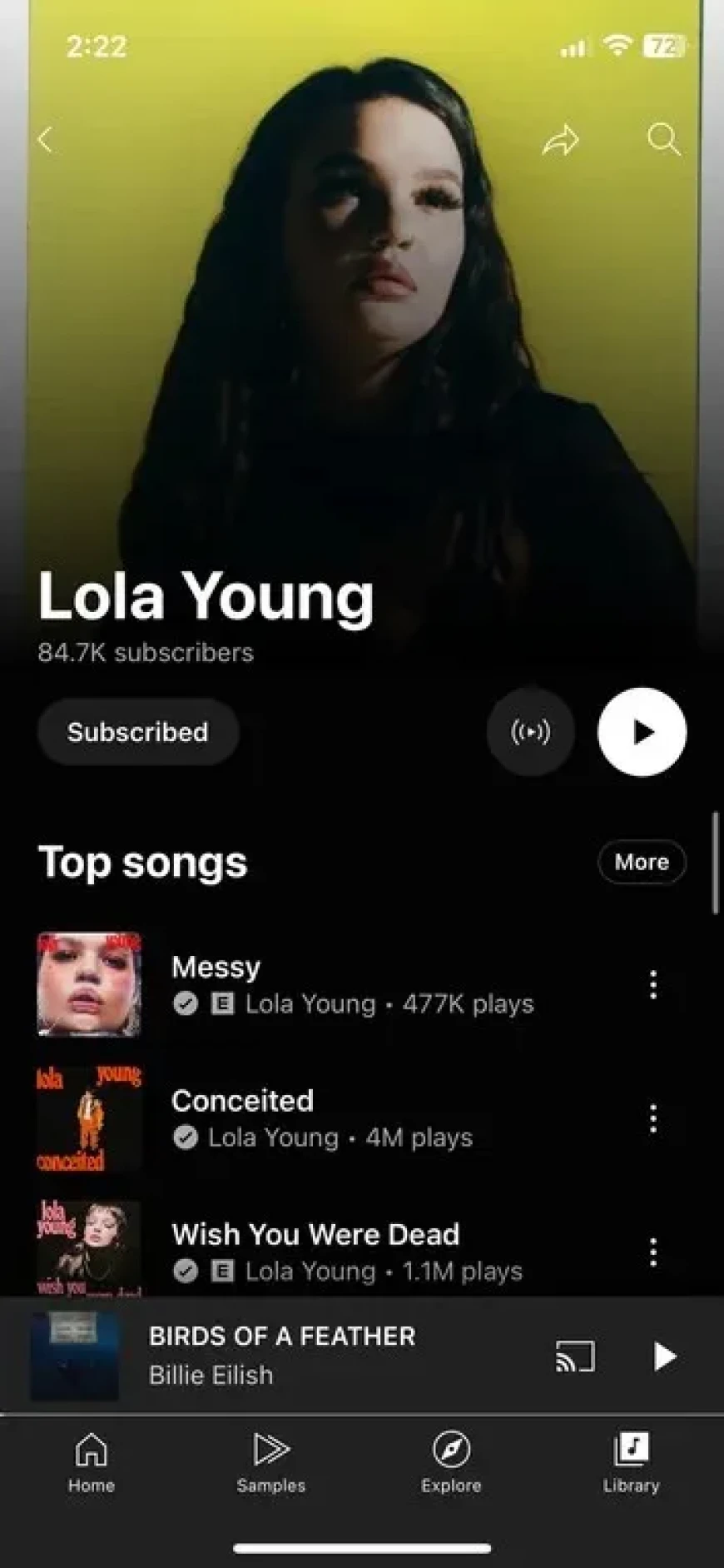
Task: Switch to the Library tab
Action: [x=631, y=1463]
